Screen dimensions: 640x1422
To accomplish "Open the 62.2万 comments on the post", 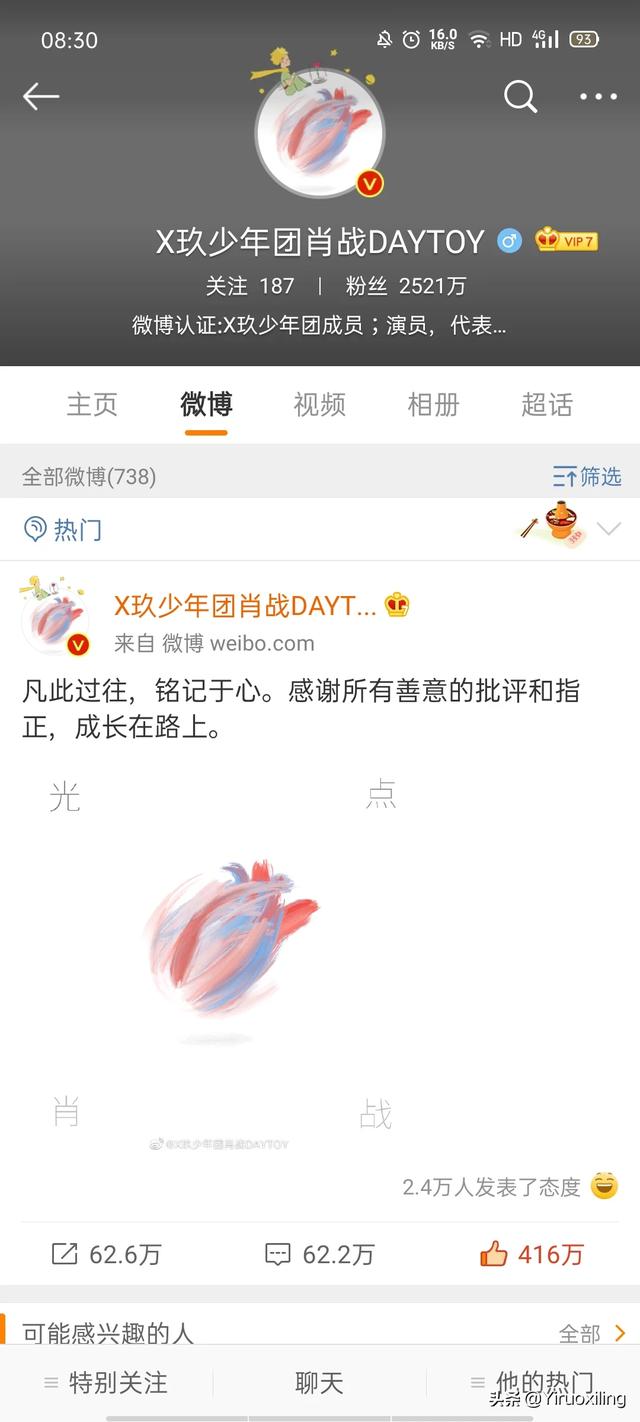I will tap(319, 1254).
